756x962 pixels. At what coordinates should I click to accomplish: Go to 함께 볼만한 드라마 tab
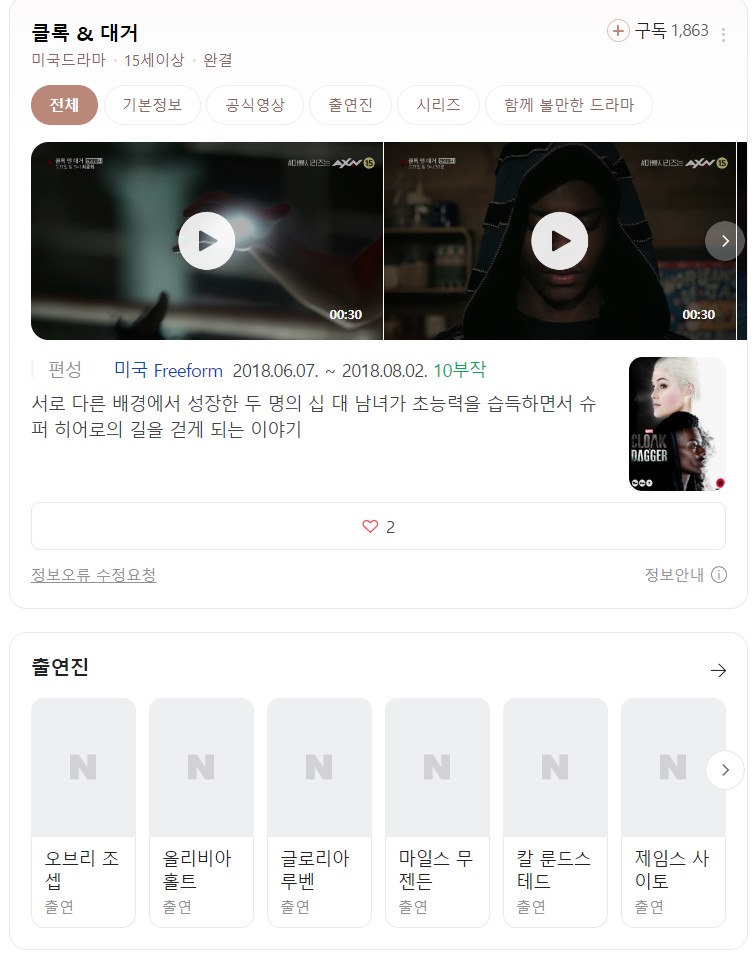568,105
